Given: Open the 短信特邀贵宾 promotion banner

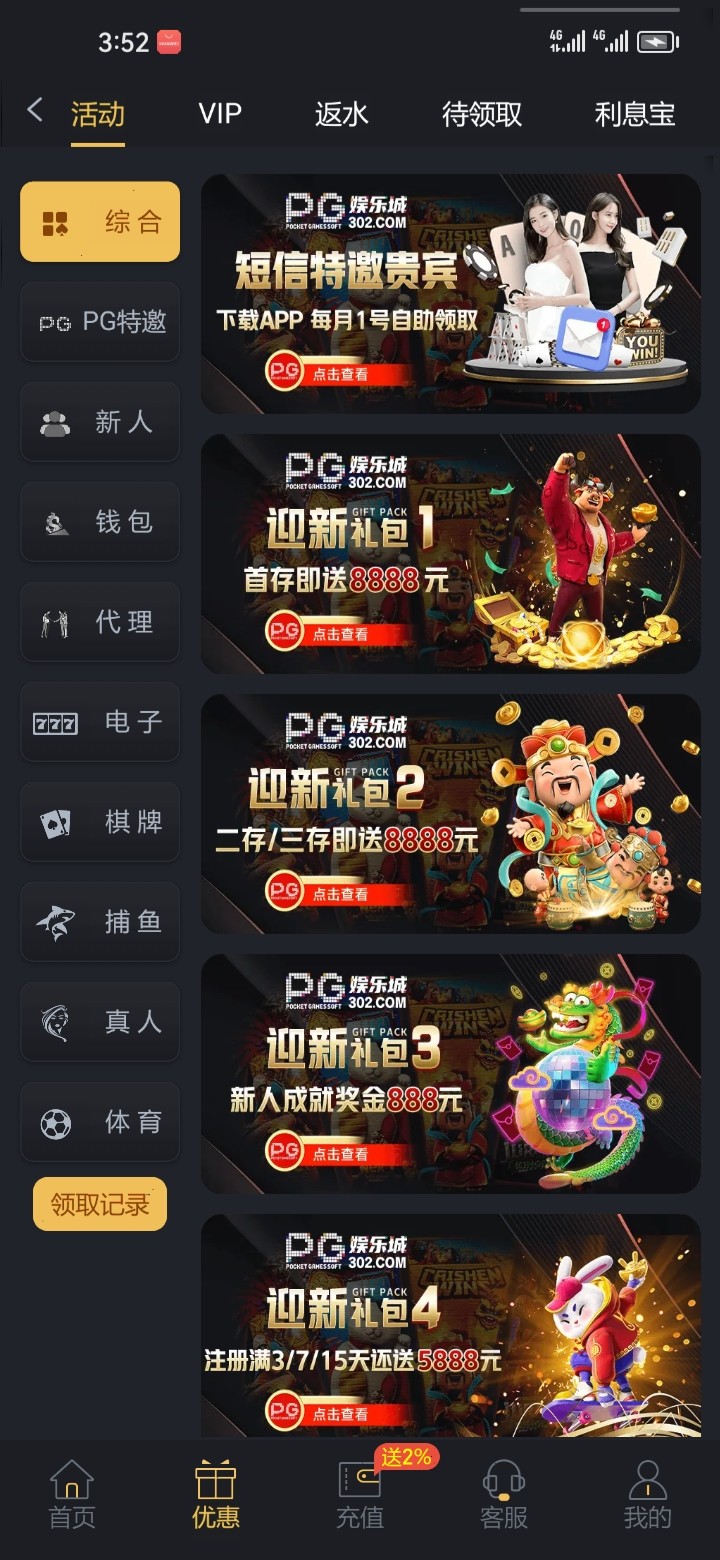Looking at the screenshot, I should 450,293.
